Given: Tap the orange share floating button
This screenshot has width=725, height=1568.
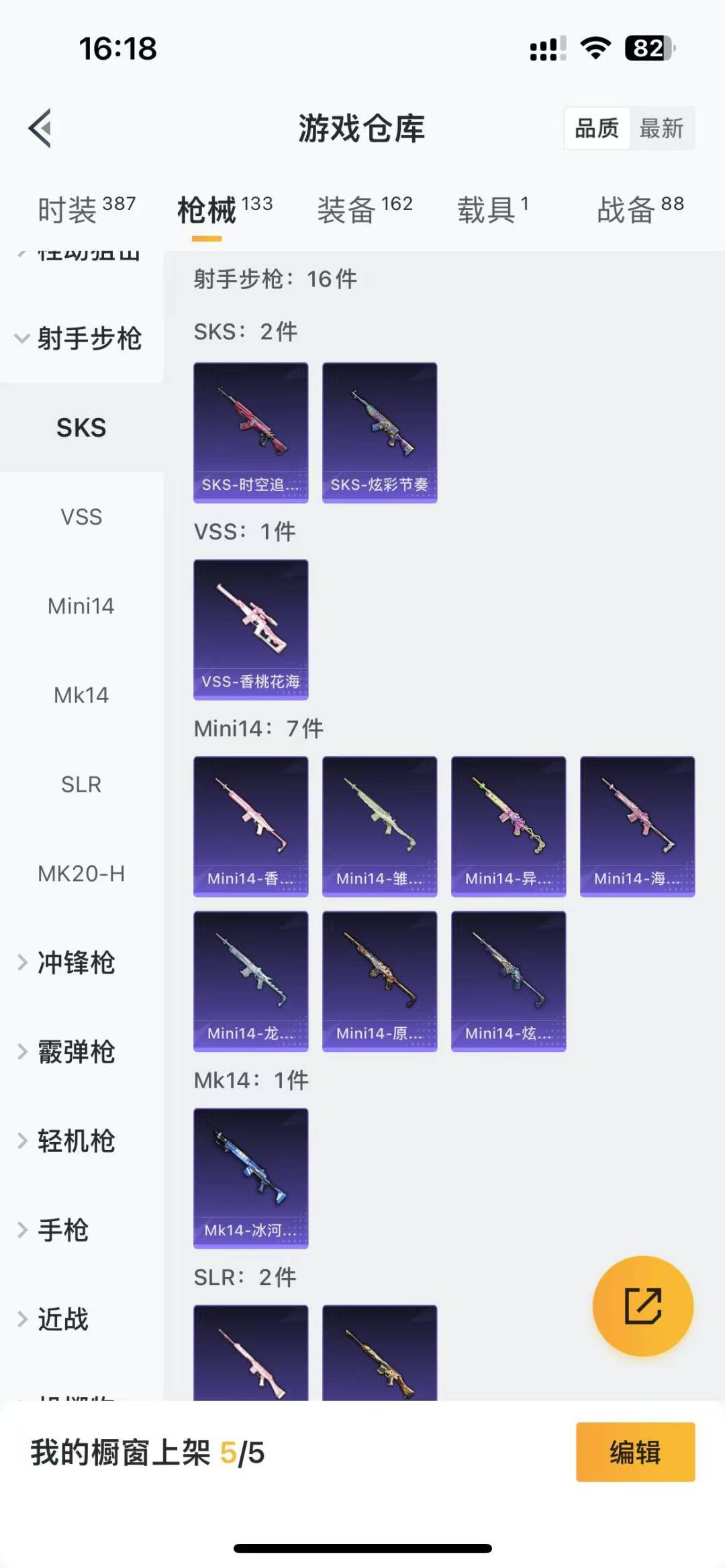Looking at the screenshot, I should tap(642, 1306).
